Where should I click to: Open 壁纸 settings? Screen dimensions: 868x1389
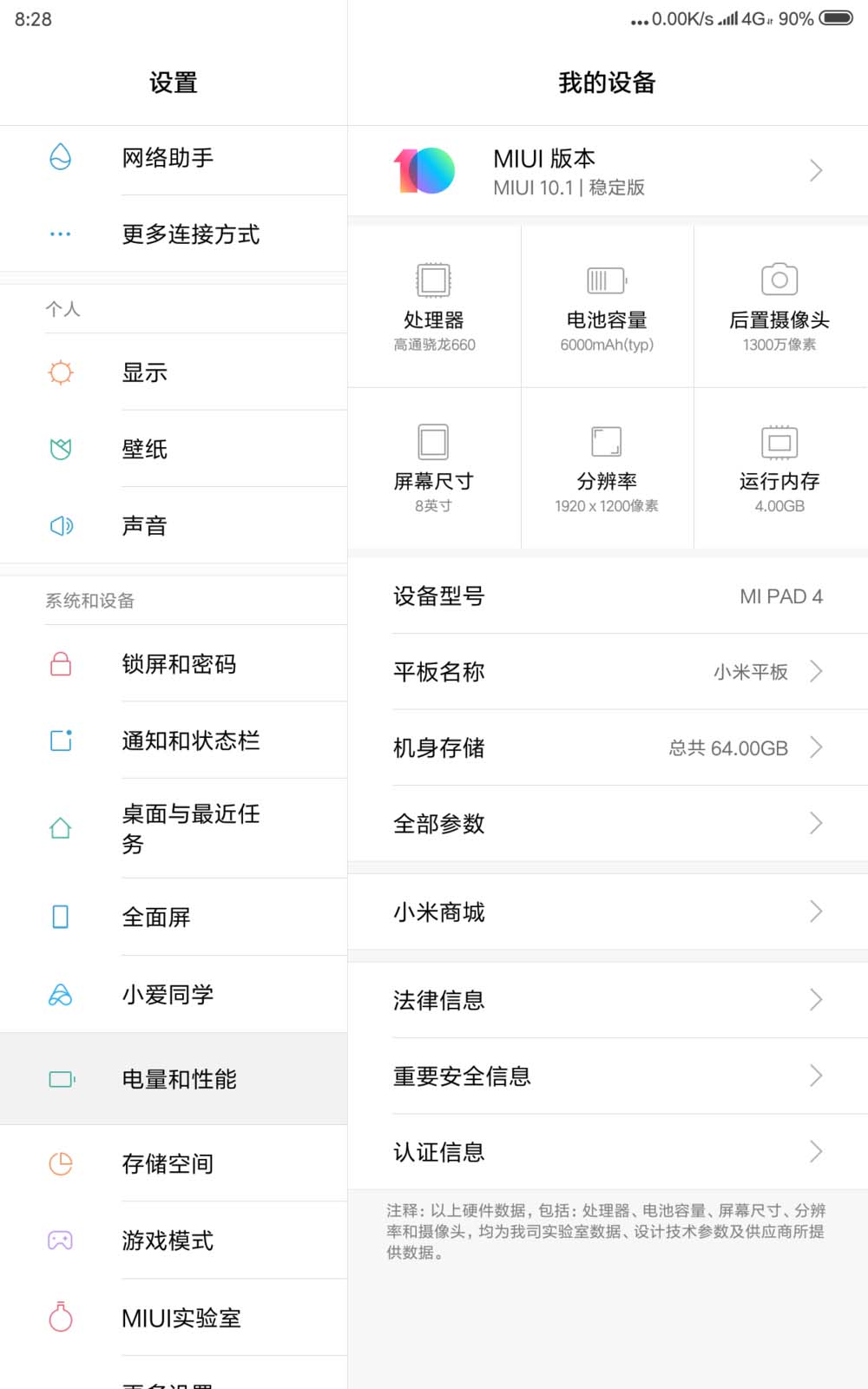click(174, 450)
